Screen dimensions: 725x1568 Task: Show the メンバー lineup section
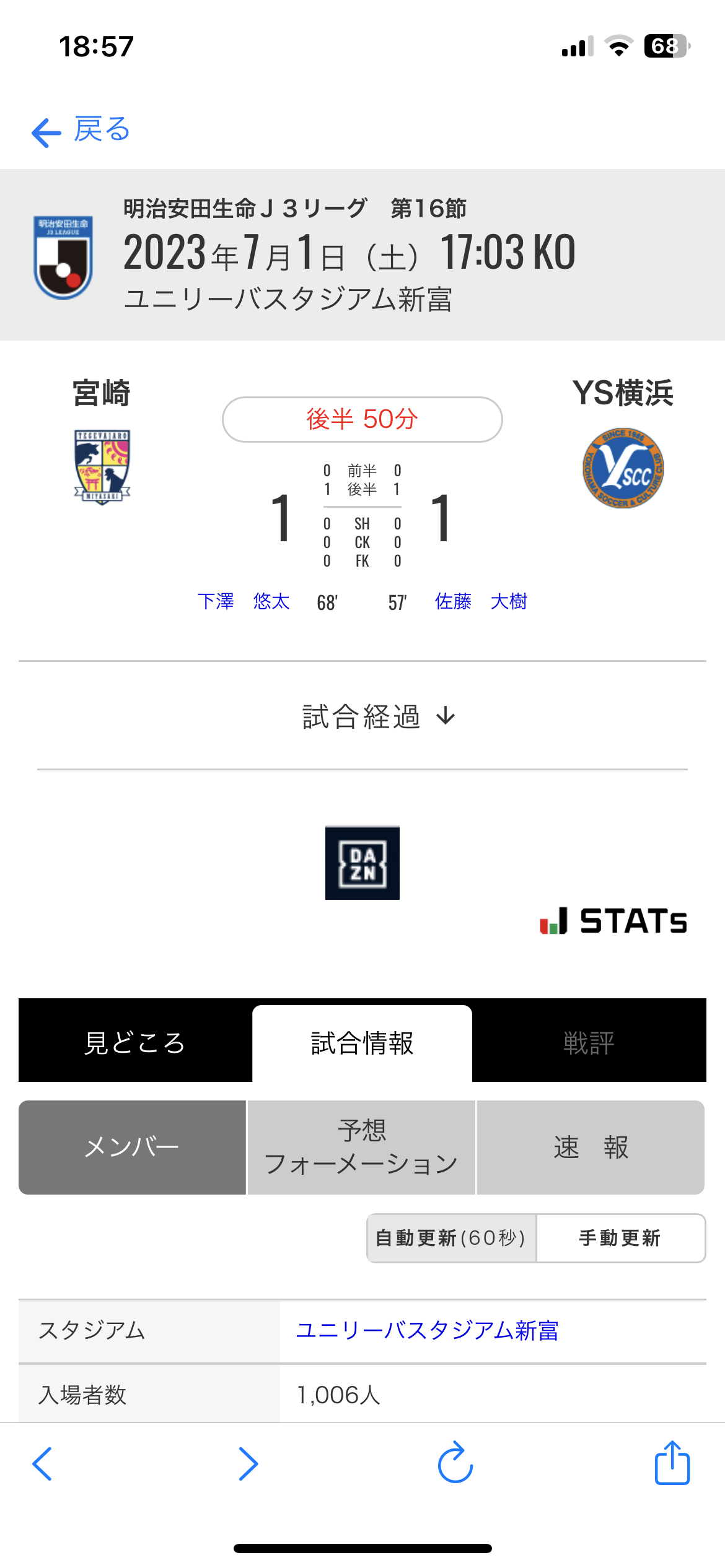coord(132,1147)
